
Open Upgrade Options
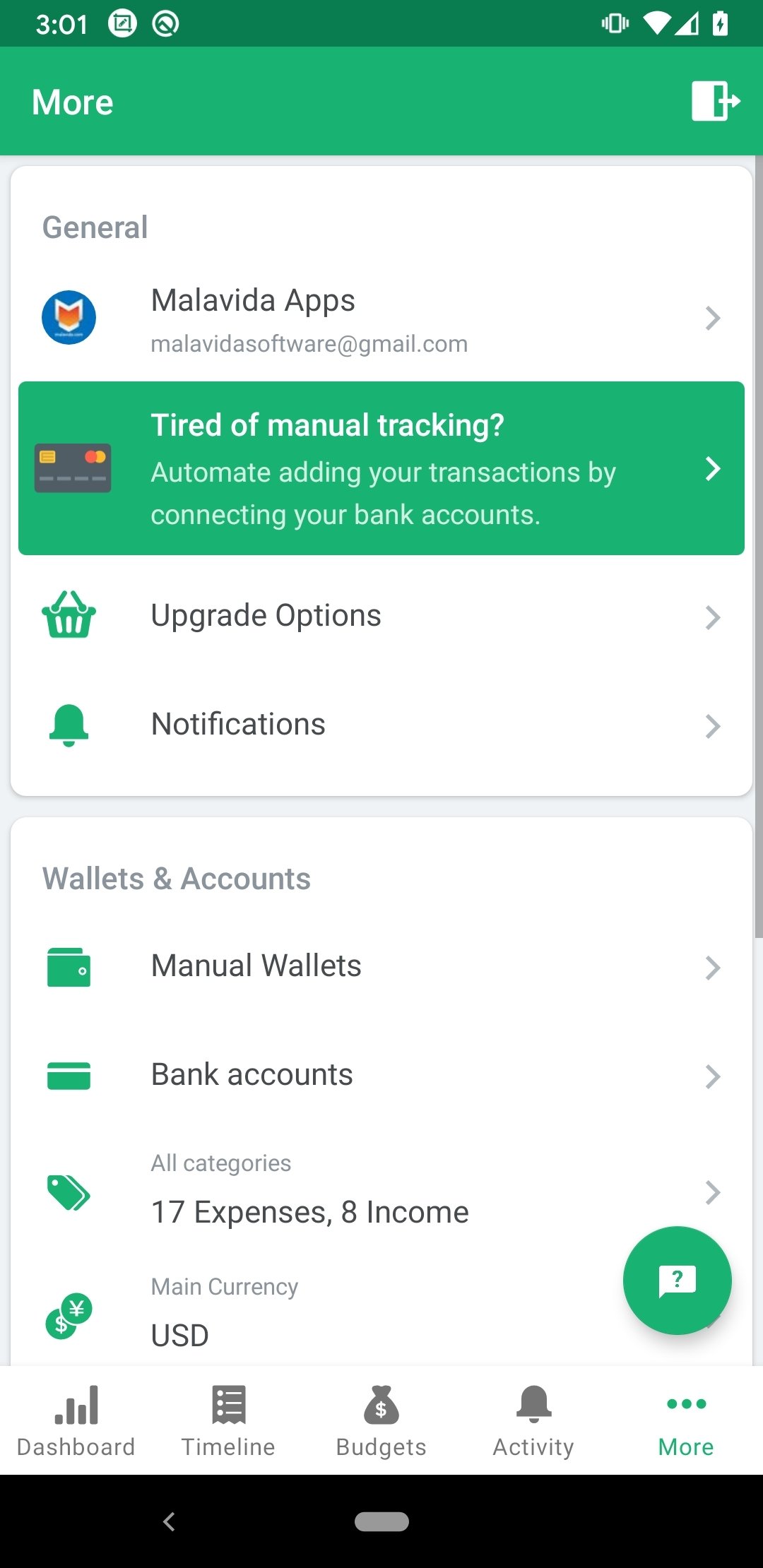381,617
